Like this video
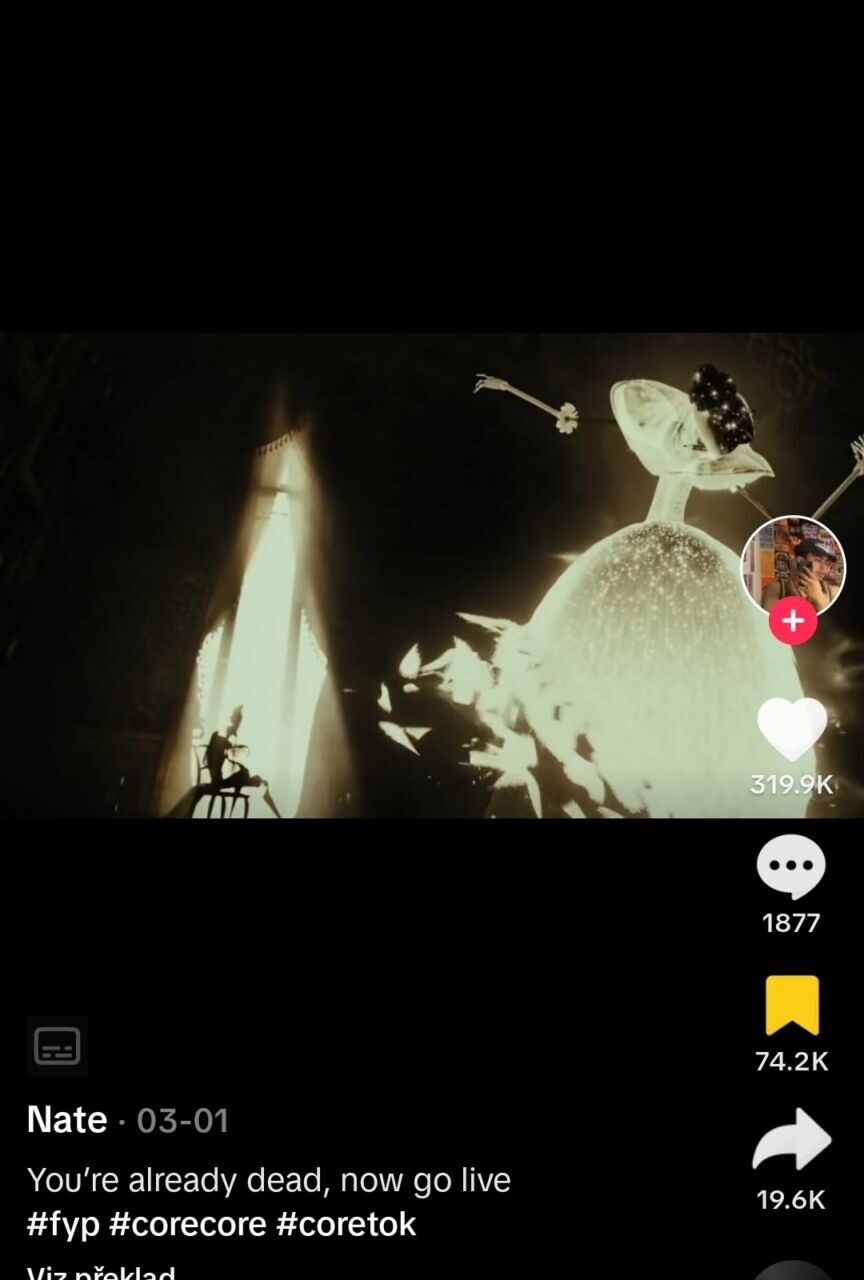 (792, 729)
